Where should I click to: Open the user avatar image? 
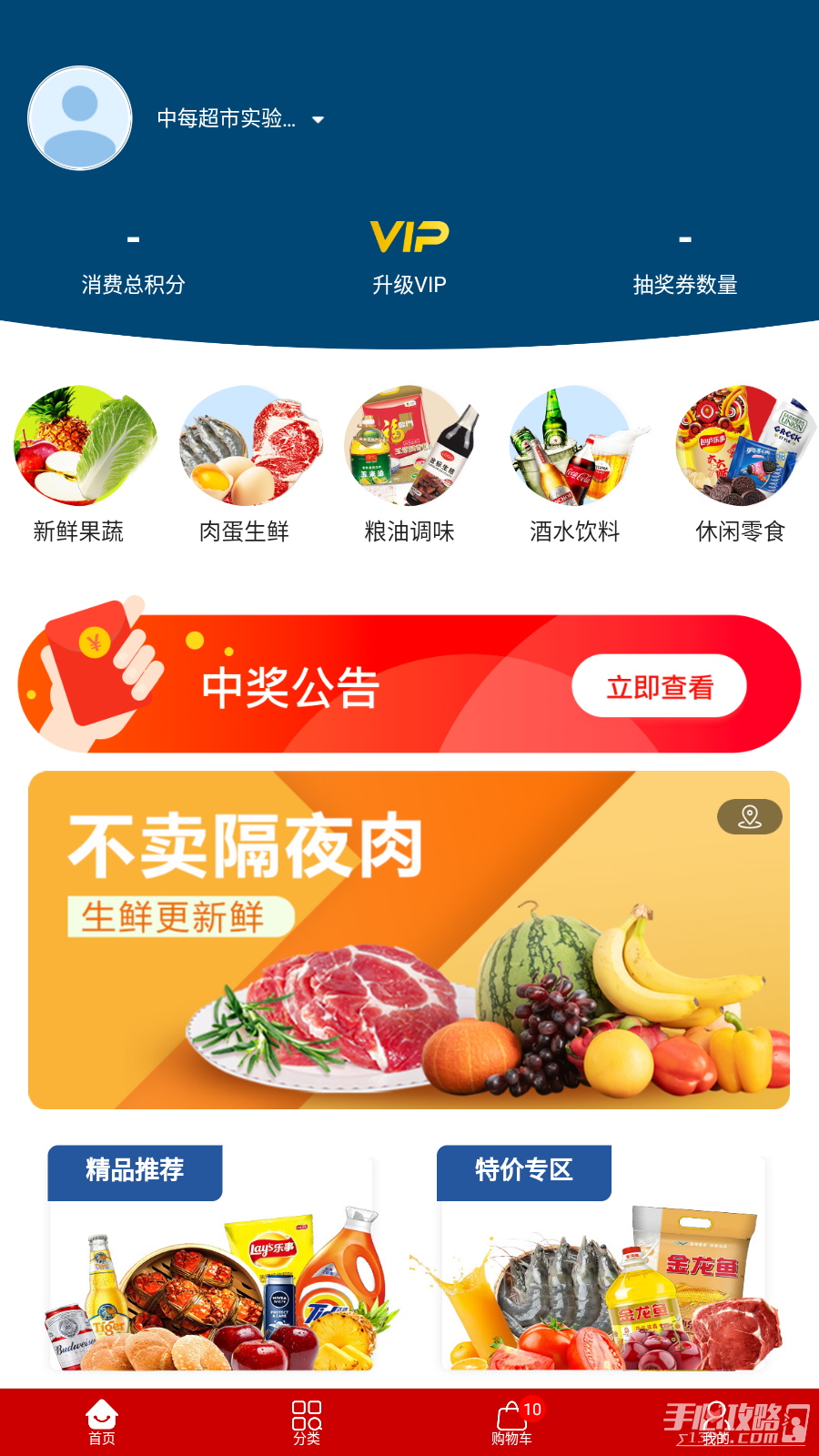[78, 119]
